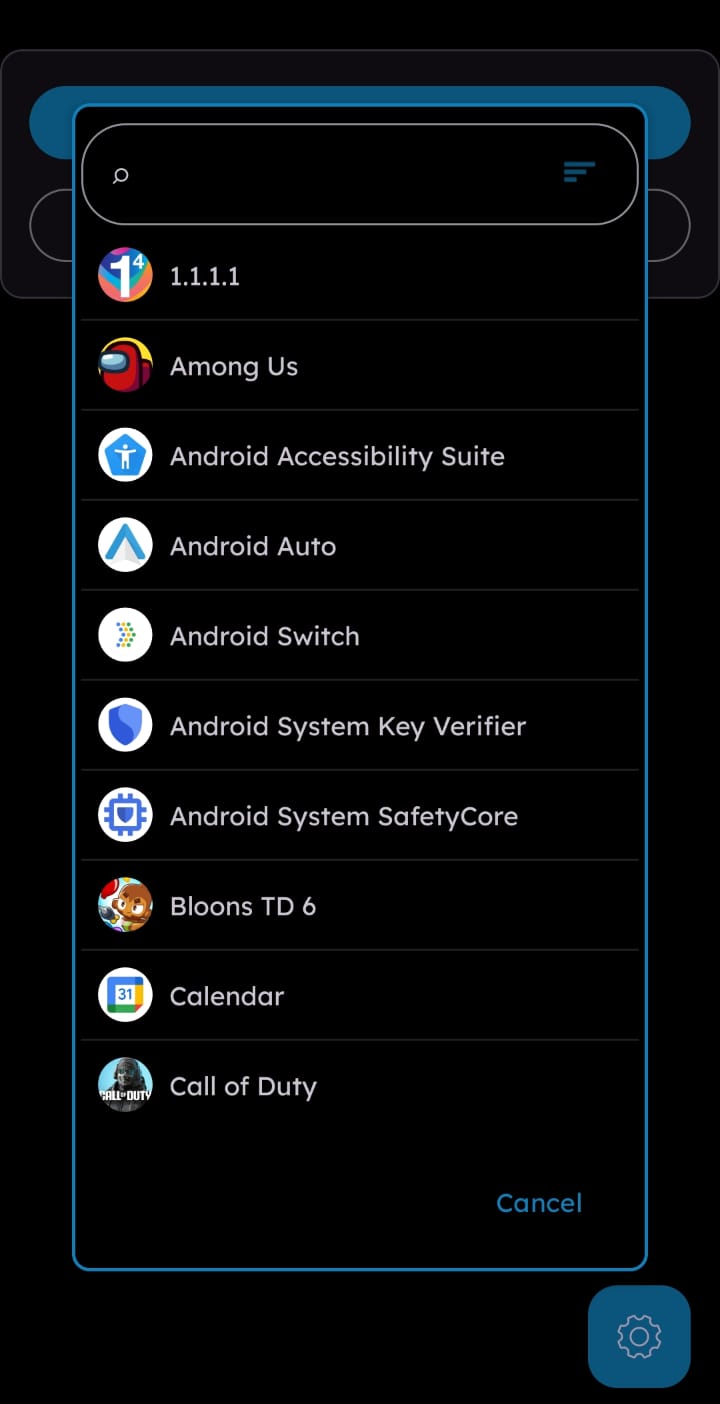Select the Android Switch app icon
This screenshot has width=720, height=1404.
[x=124, y=635]
